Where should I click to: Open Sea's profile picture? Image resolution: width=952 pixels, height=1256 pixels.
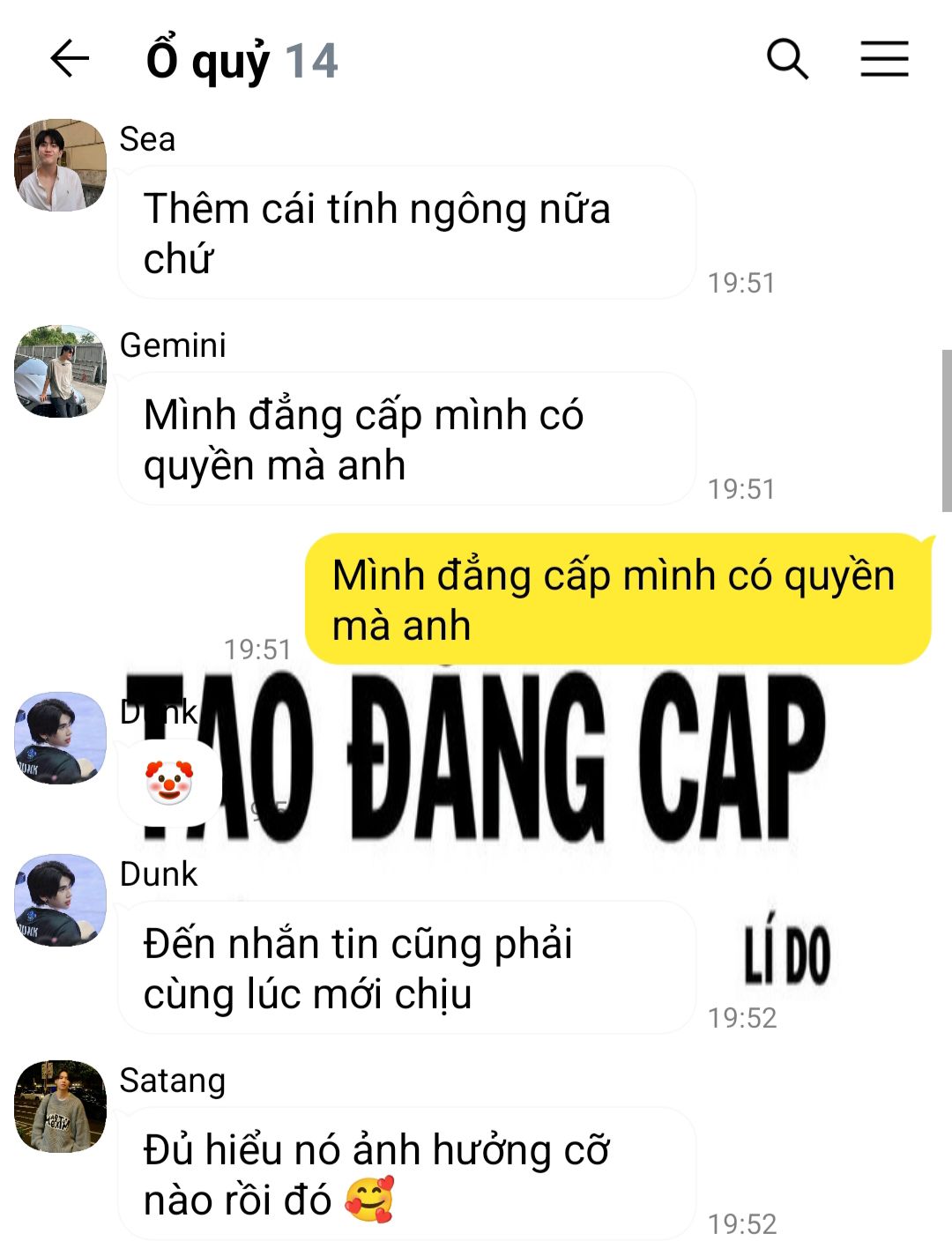point(60,166)
